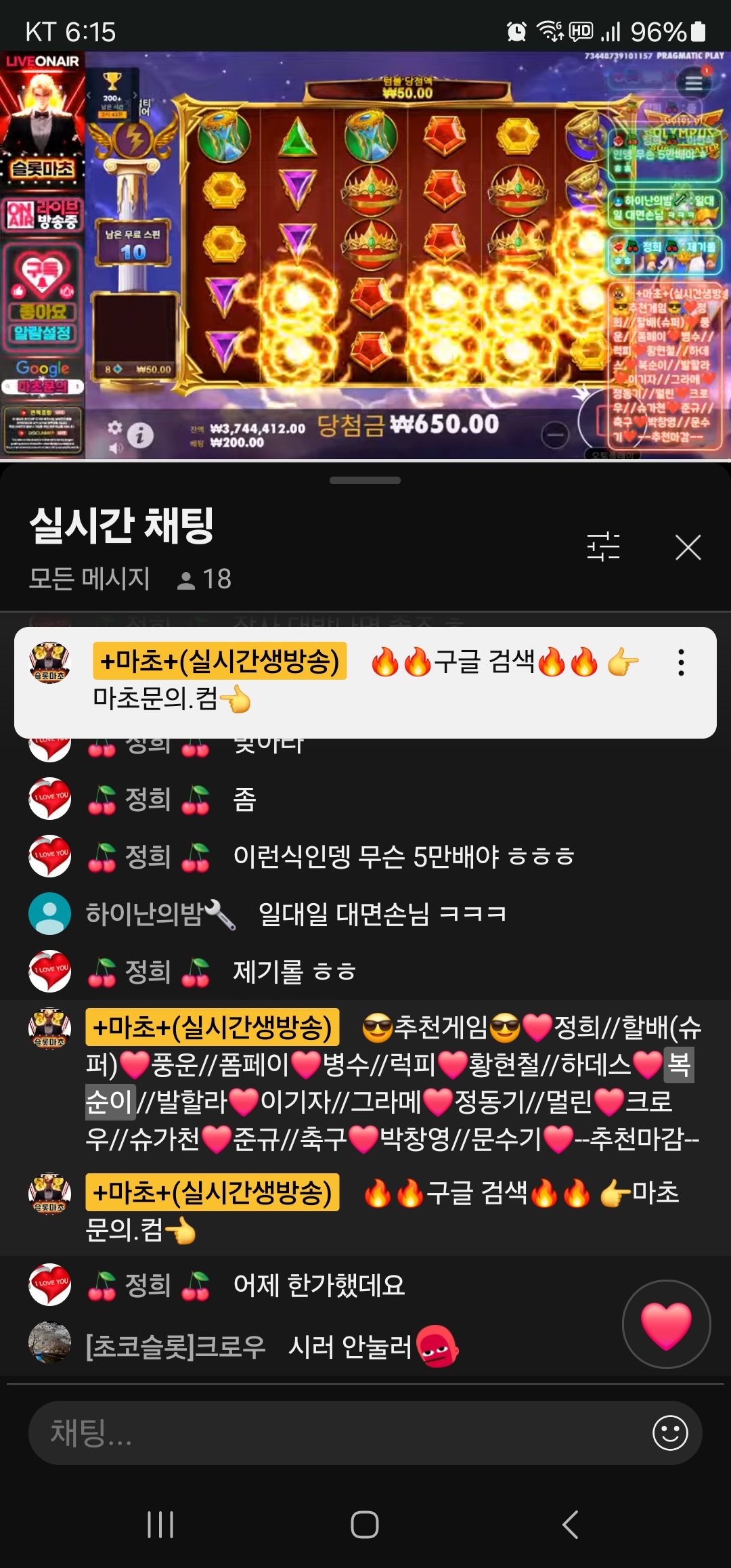Tap the chat input field
The height and width of the screenshot is (1568, 731).
pyautogui.click(x=338, y=1433)
